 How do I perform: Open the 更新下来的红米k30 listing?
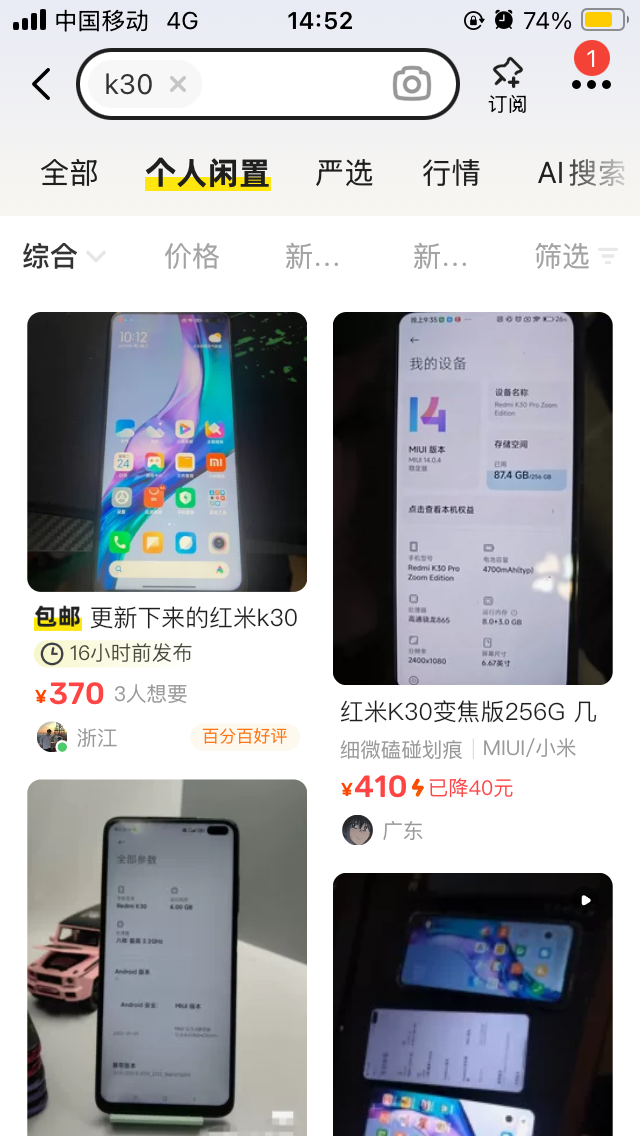(x=167, y=618)
